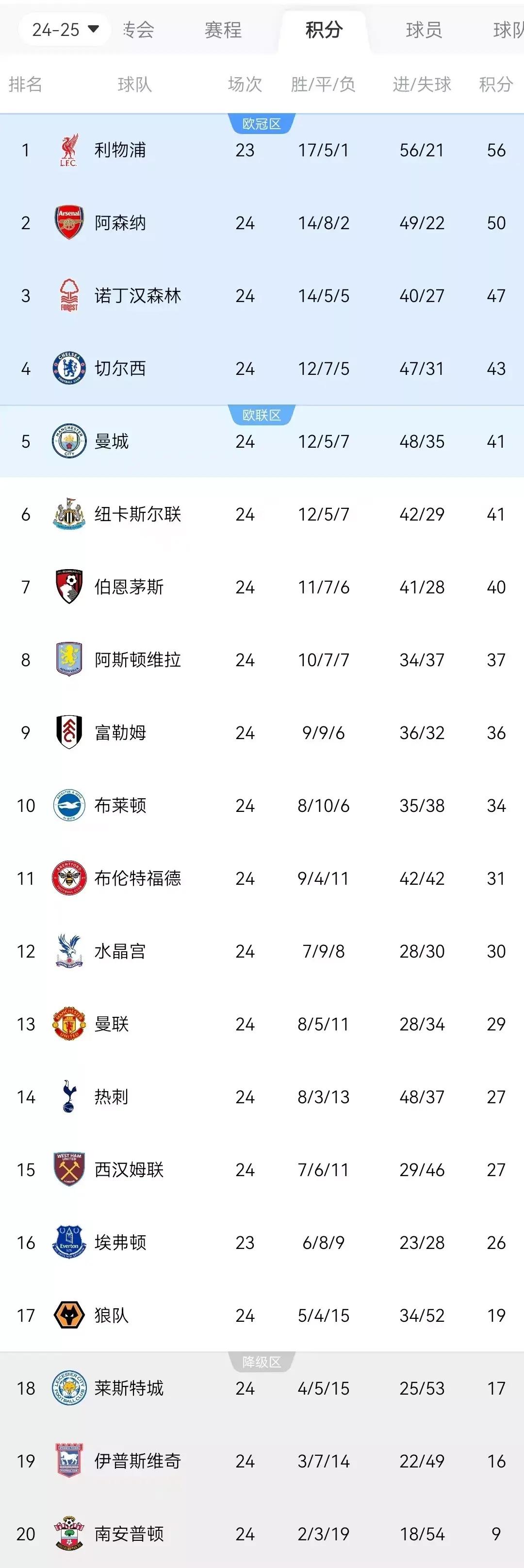Click the Liverpool club crest icon

(x=69, y=151)
